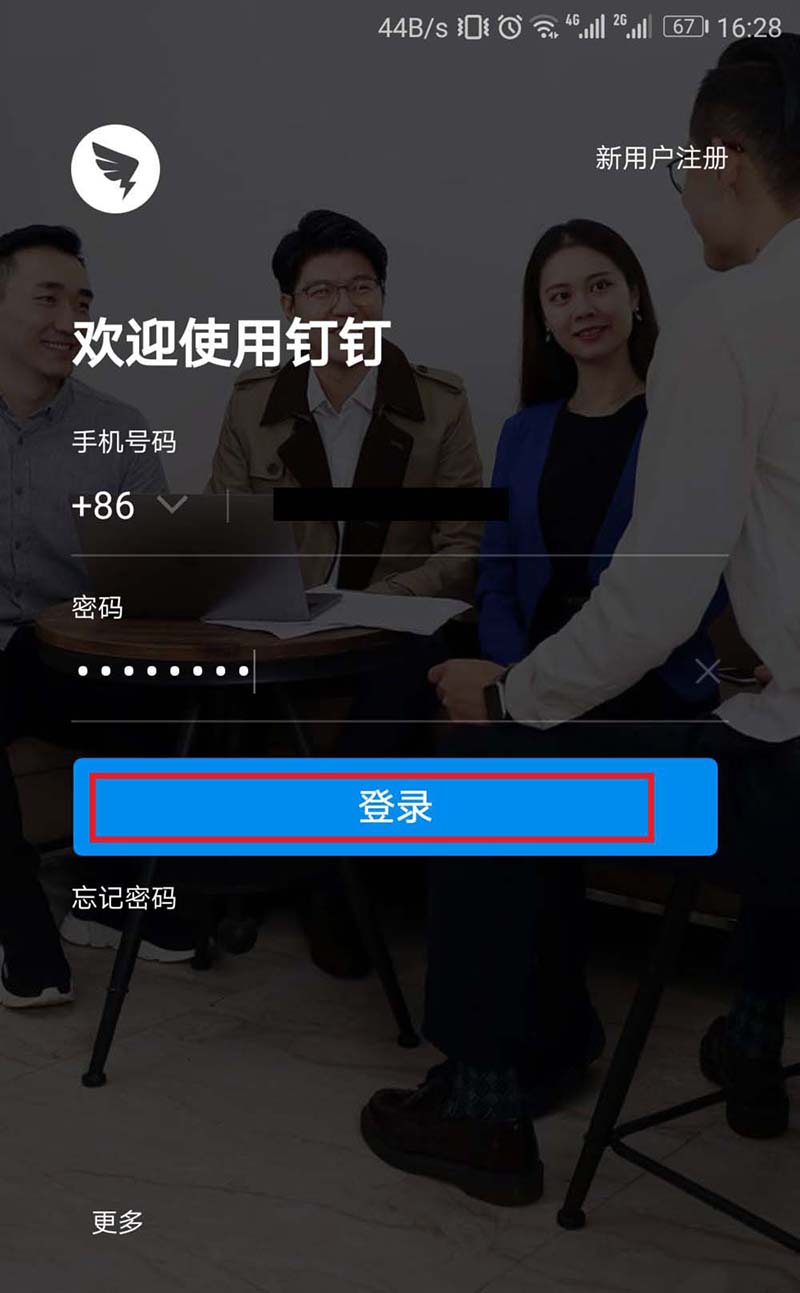Open 新用户注册 new user registration
This screenshot has height=1293, width=800.
click(x=661, y=158)
